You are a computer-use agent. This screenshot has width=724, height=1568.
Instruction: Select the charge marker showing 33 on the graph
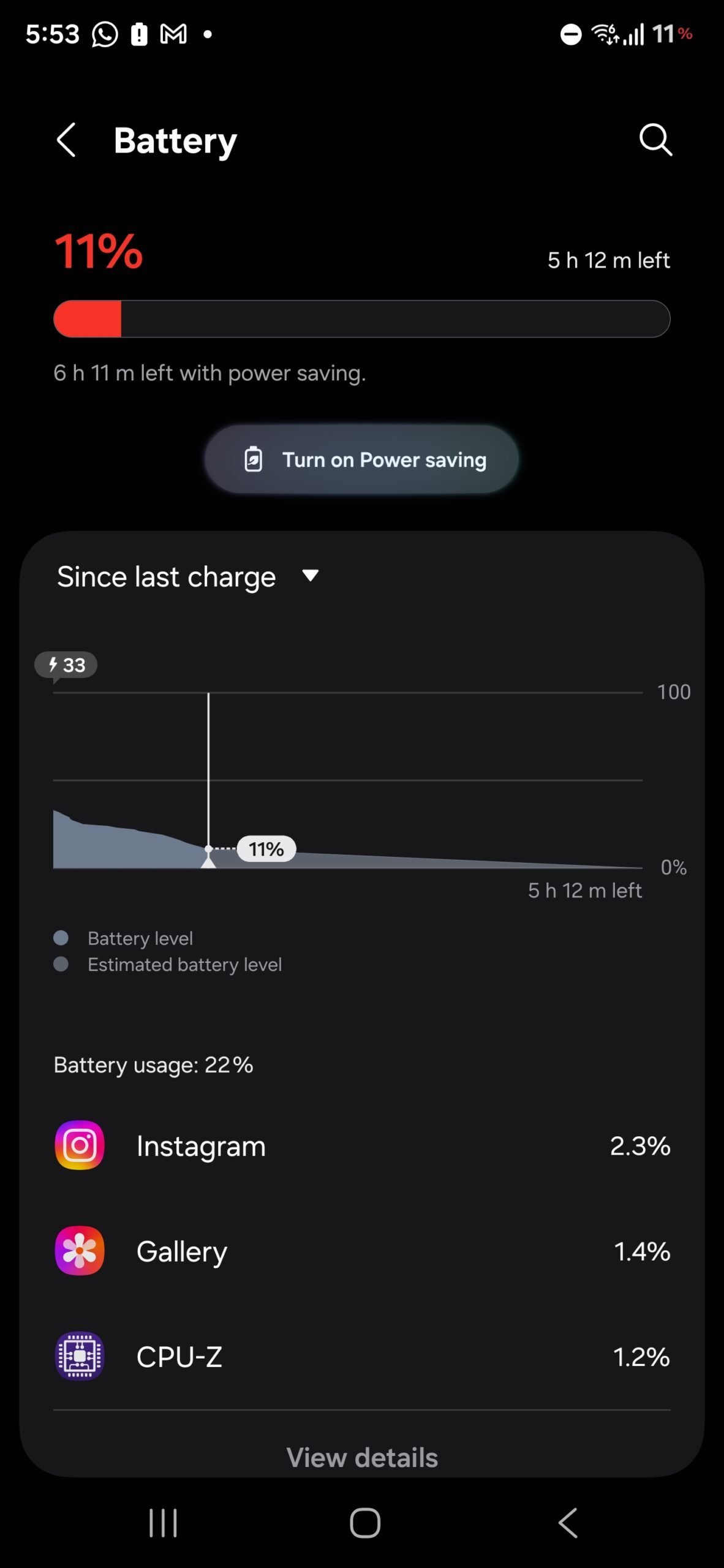coord(66,665)
